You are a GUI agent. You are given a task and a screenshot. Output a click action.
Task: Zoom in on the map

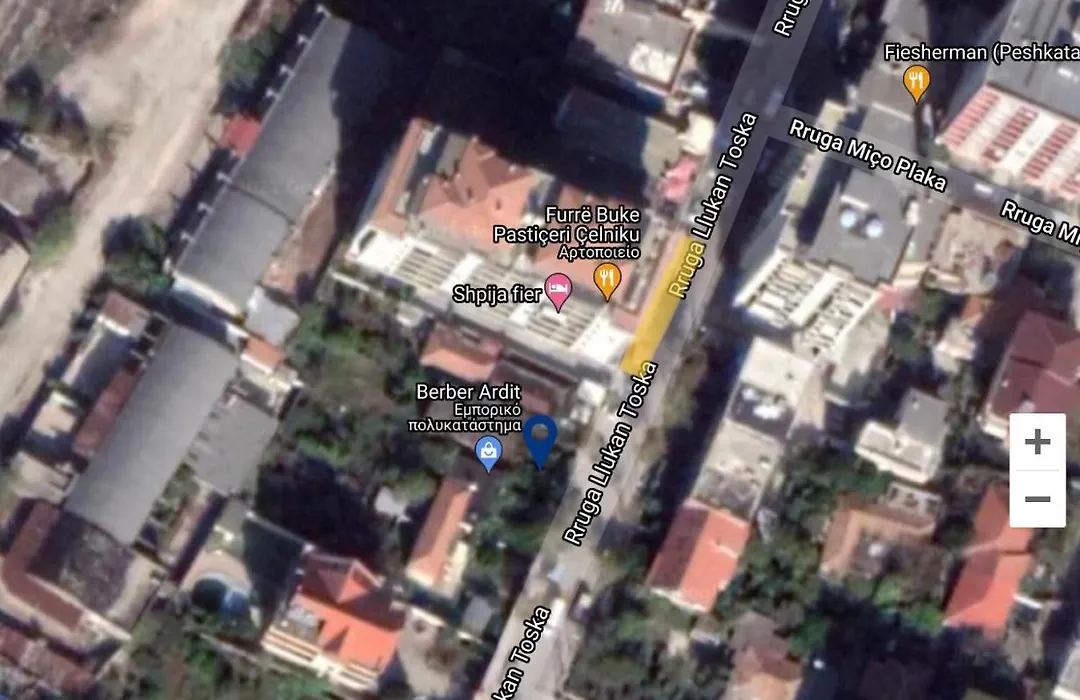tap(1037, 441)
